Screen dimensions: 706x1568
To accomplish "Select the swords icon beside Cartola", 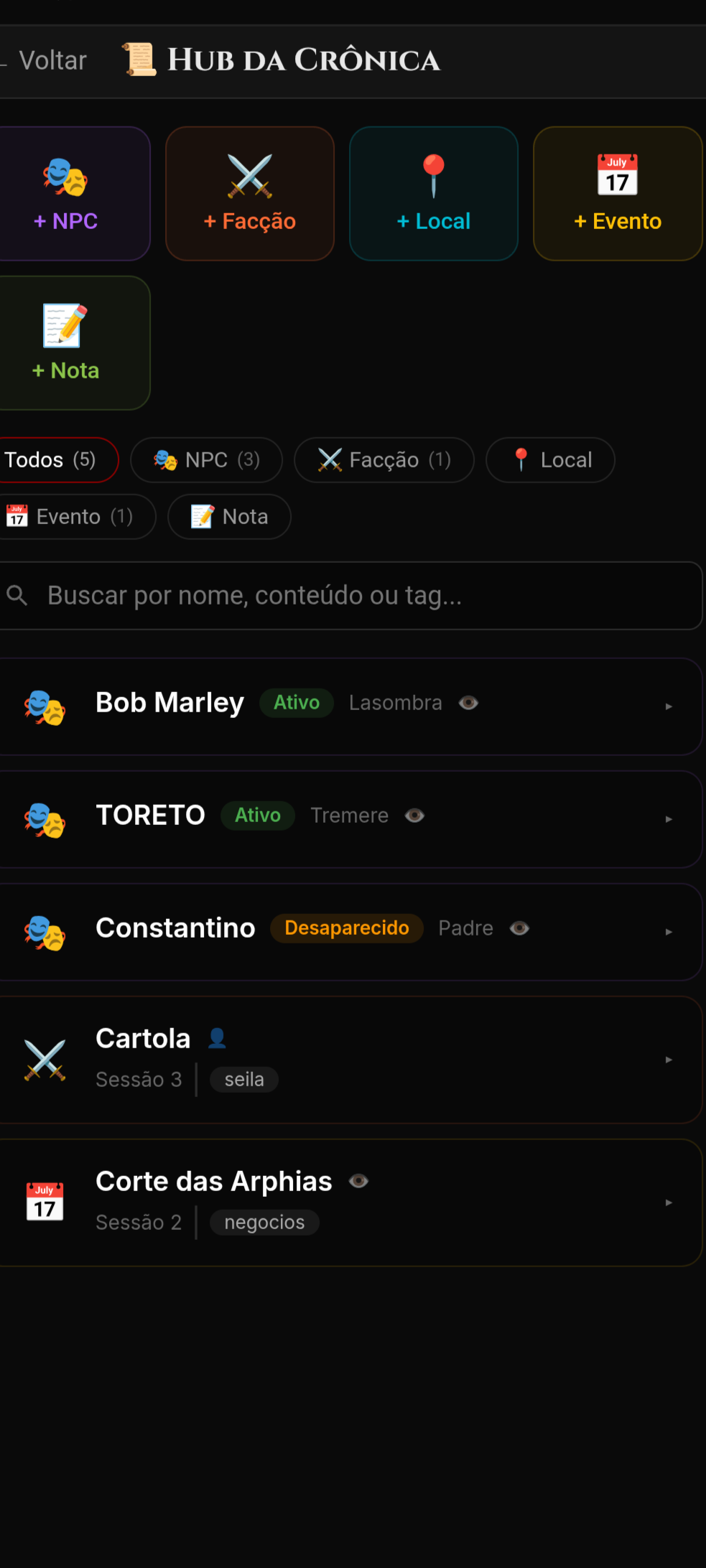I will 45,1059.
